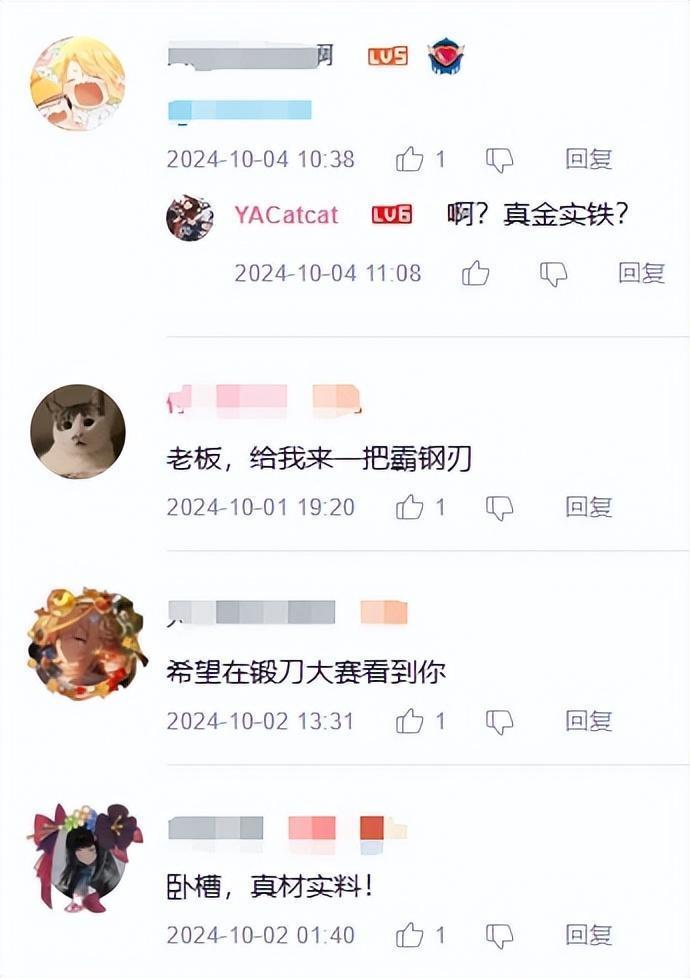Reply to '卧槽,真材实料!' comment
690x978 pixels.
coord(588,935)
